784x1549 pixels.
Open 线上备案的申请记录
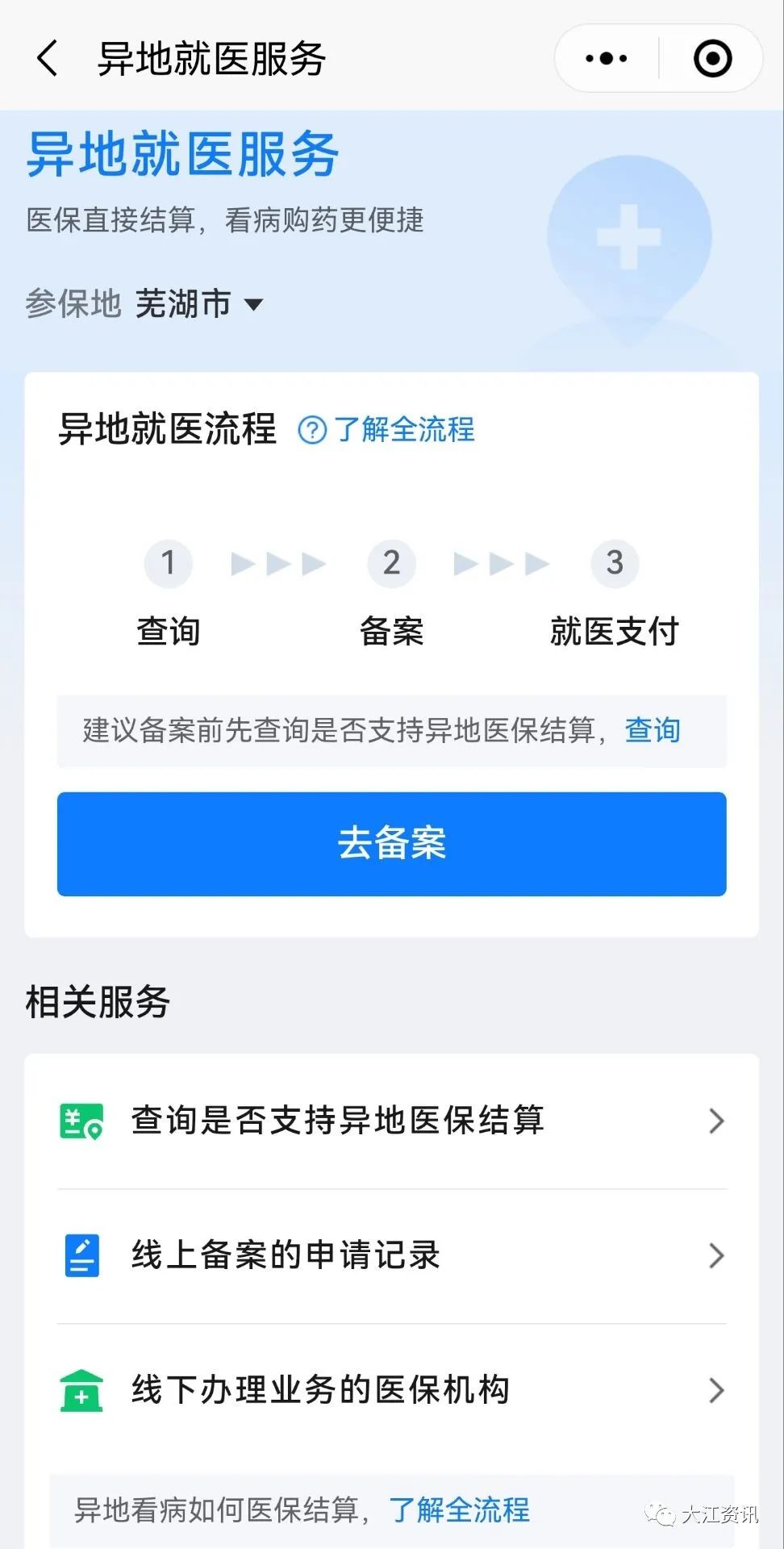pos(392,1255)
